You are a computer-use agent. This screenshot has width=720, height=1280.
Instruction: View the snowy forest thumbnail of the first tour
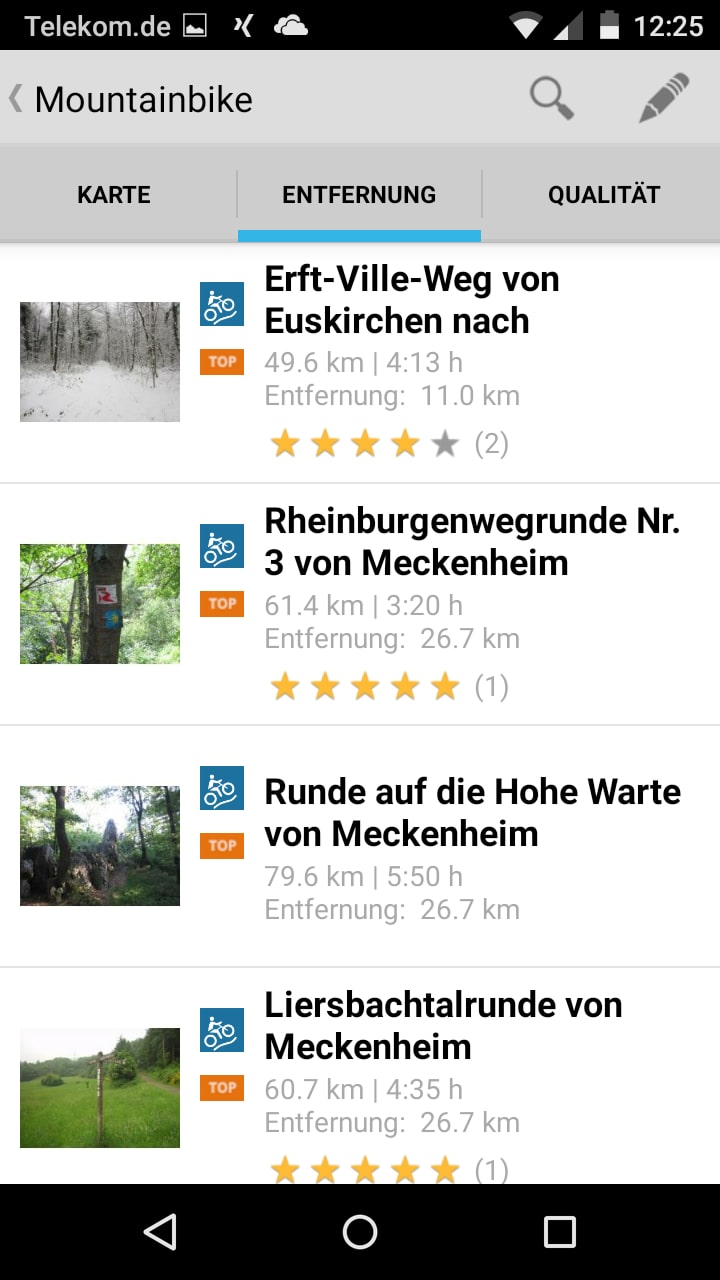[99, 362]
